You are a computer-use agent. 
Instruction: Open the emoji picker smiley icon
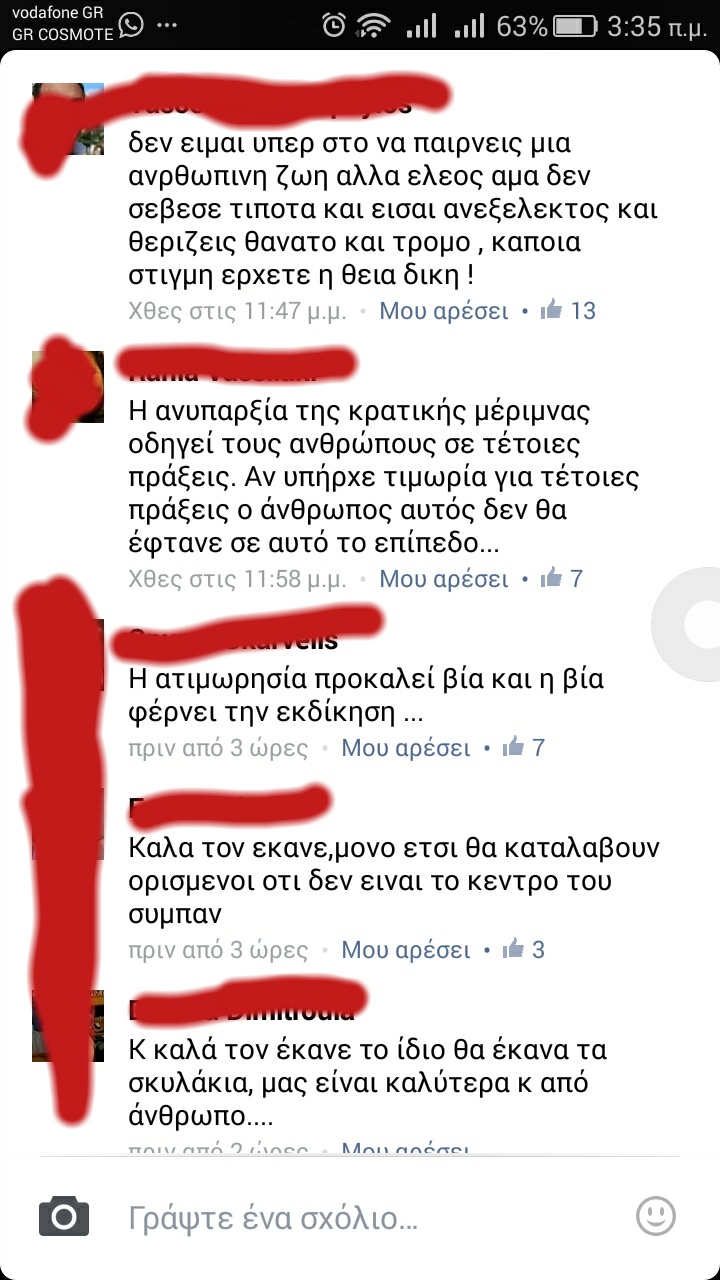[x=656, y=1216]
